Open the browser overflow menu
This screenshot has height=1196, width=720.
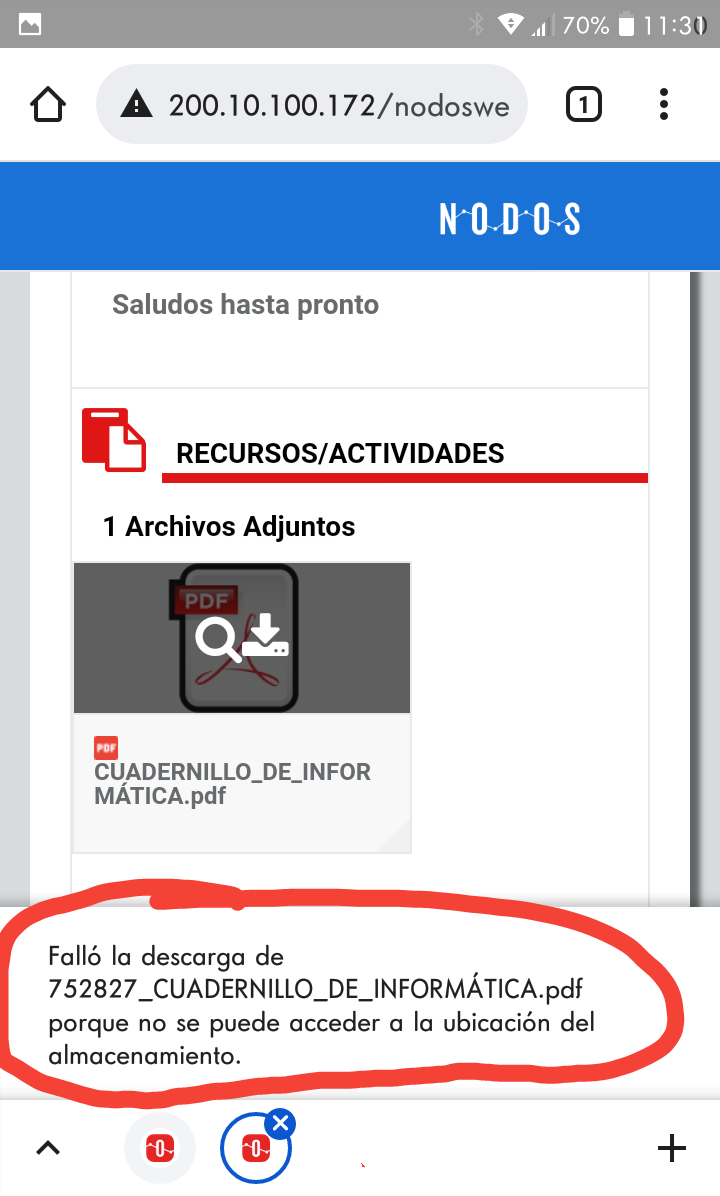pos(665,105)
